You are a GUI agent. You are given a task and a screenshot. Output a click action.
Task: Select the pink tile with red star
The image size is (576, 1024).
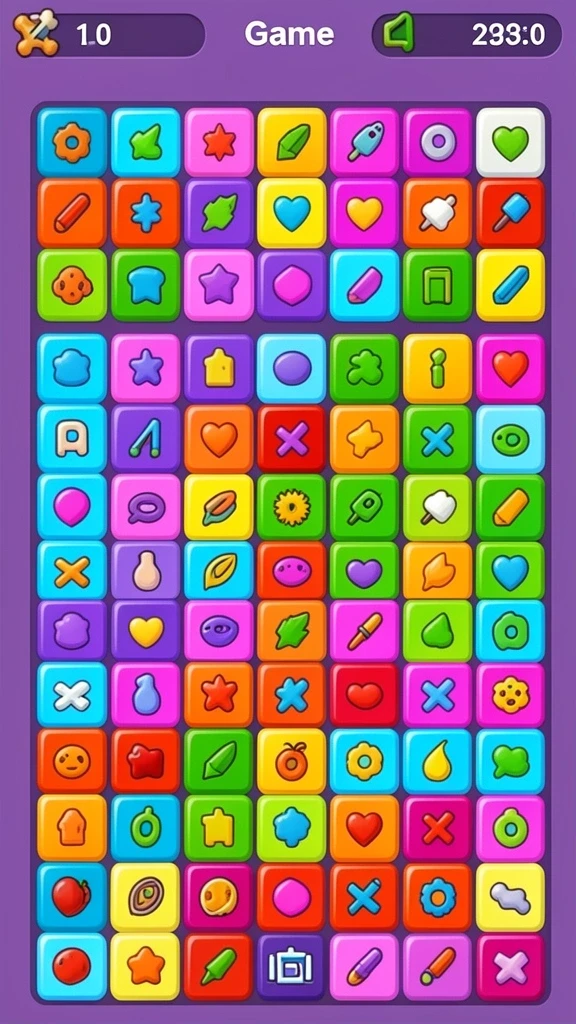click(218, 142)
